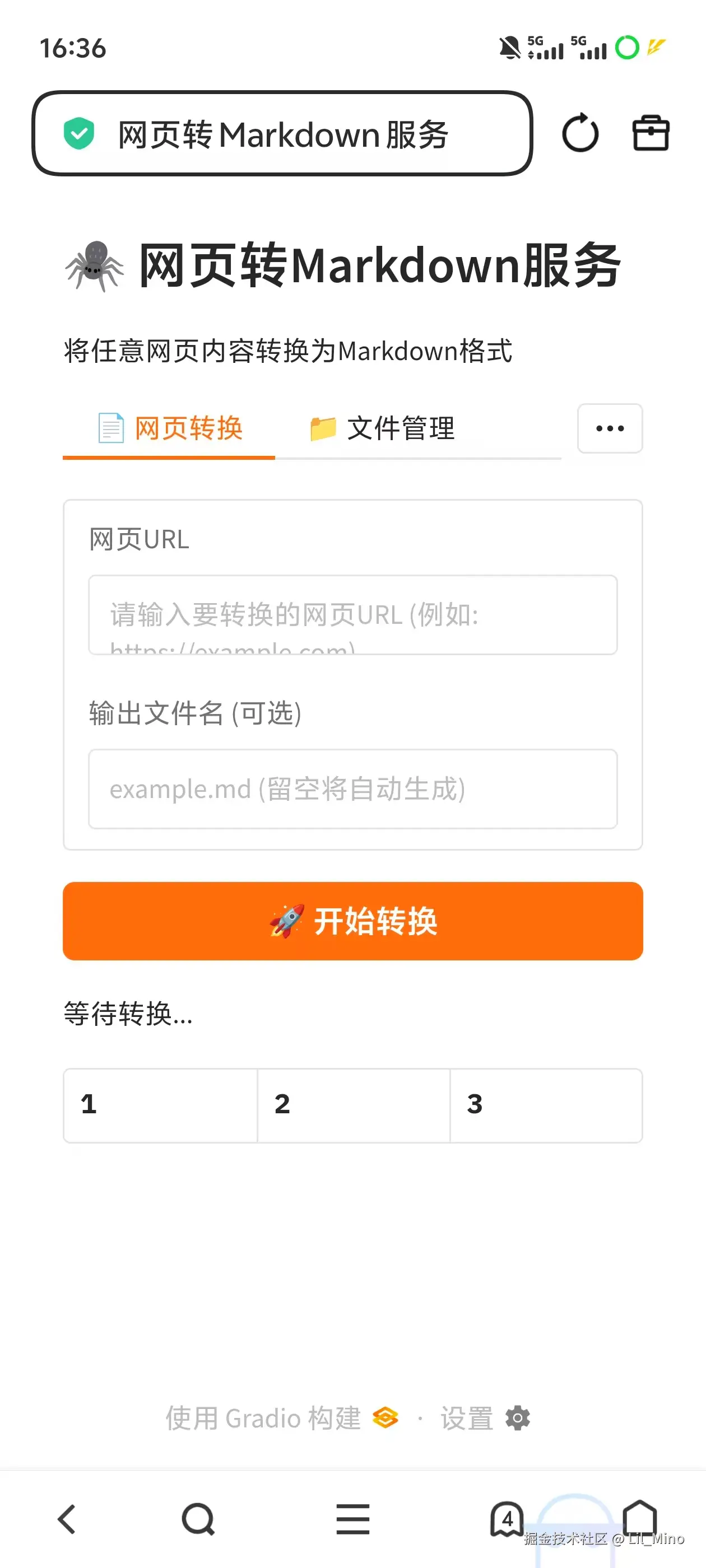Open the 设置 settings link
Screen dimensions: 706x1568
point(485,1418)
